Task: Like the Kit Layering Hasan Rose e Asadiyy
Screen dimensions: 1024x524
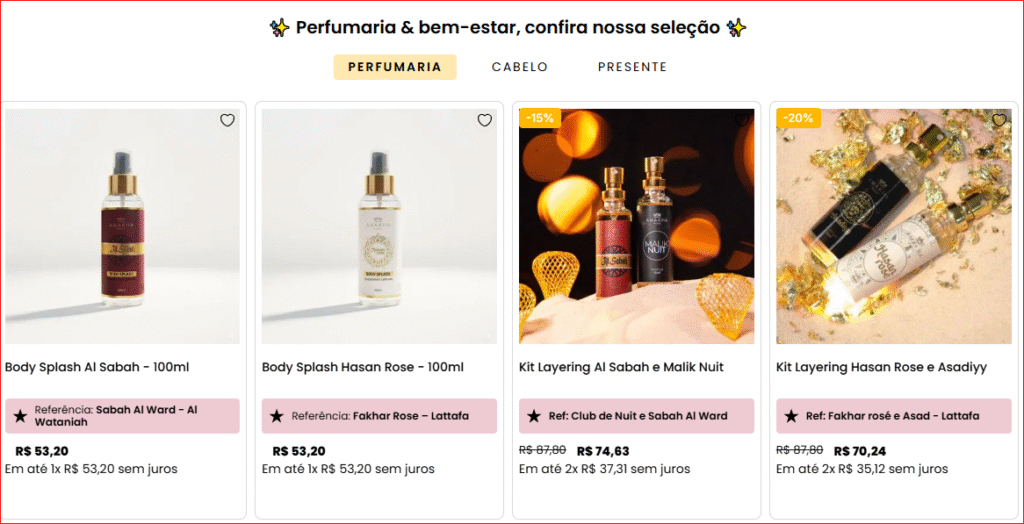Action: pyautogui.click(x=999, y=120)
